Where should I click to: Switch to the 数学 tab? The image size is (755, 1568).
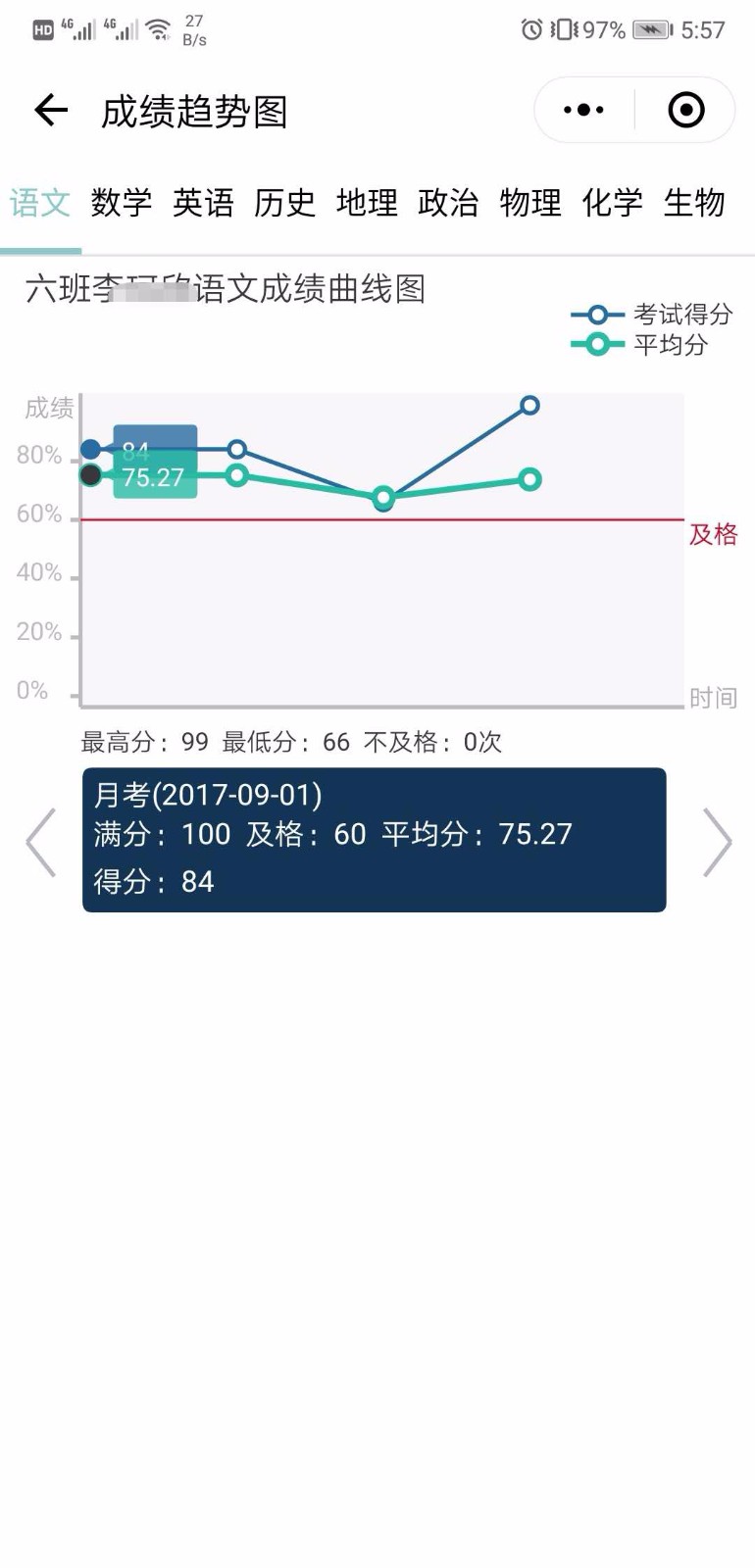(x=122, y=203)
